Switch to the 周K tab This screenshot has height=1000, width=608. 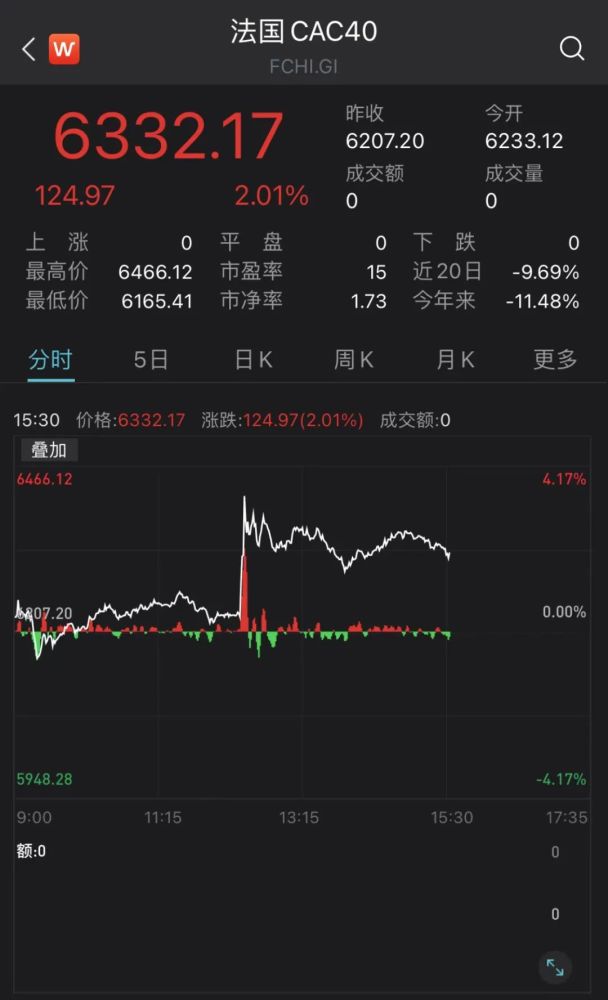coord(353,360)
